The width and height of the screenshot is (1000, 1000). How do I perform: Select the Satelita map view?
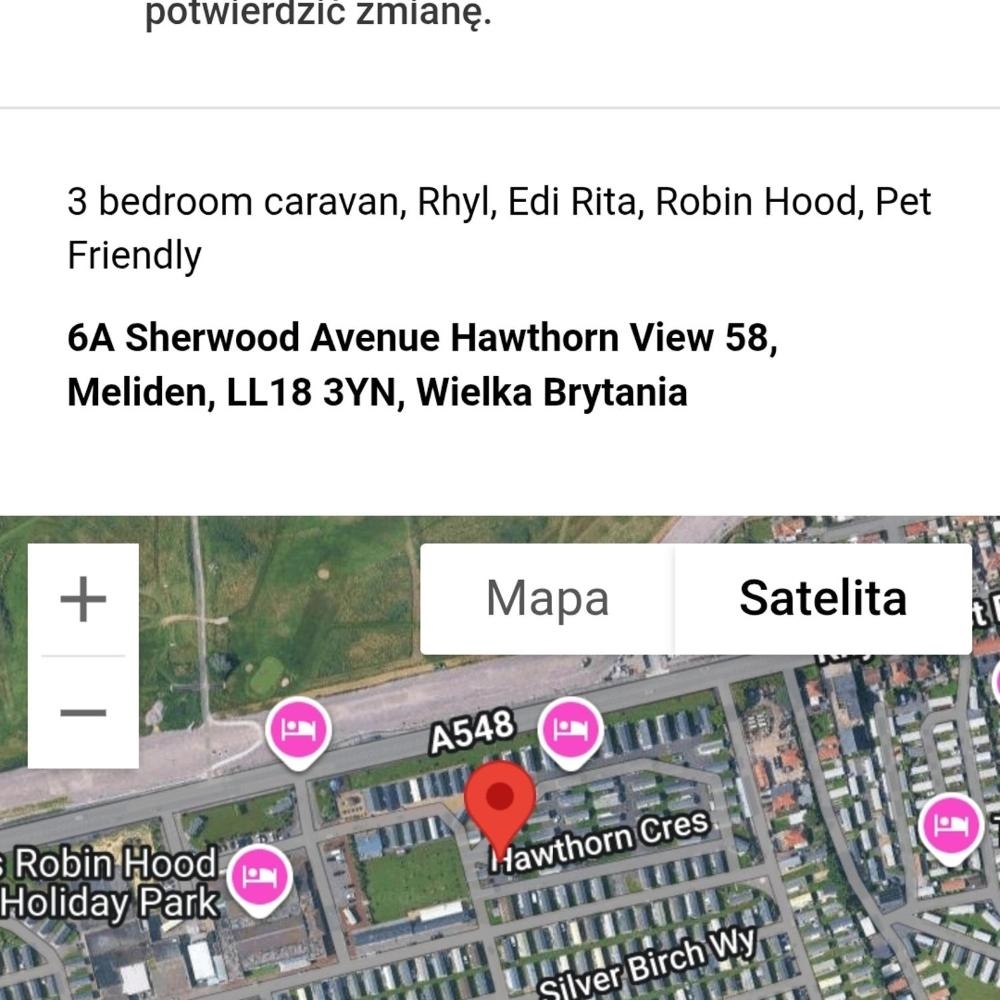[822, 599]
